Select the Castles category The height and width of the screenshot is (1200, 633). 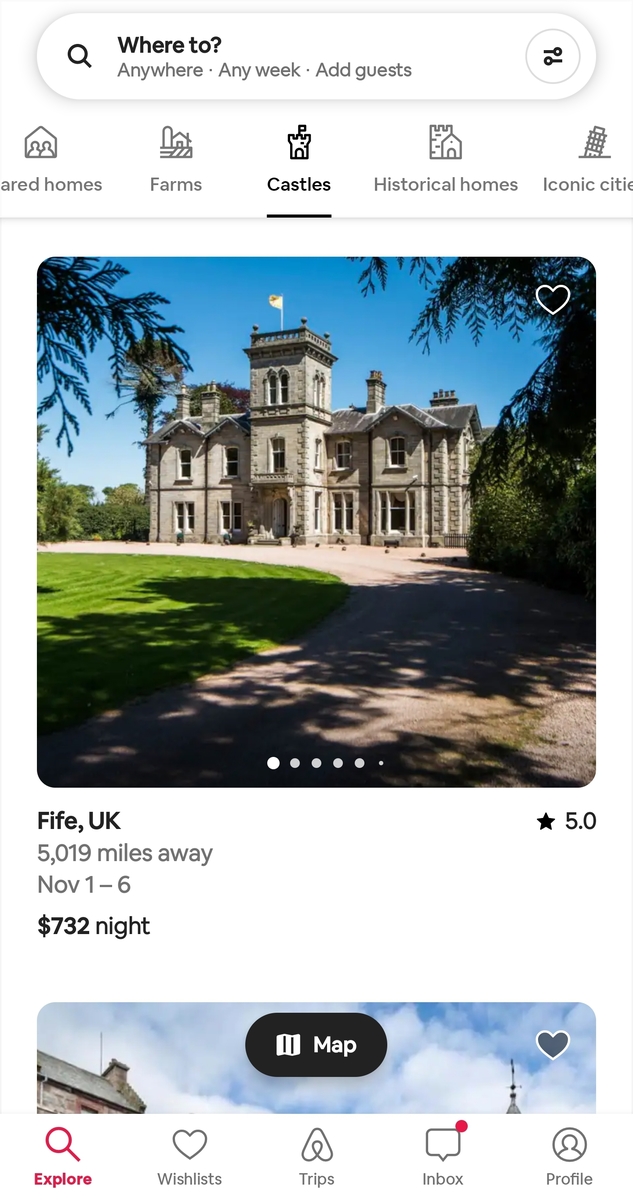pyautogui.click(x=299, y=160)
